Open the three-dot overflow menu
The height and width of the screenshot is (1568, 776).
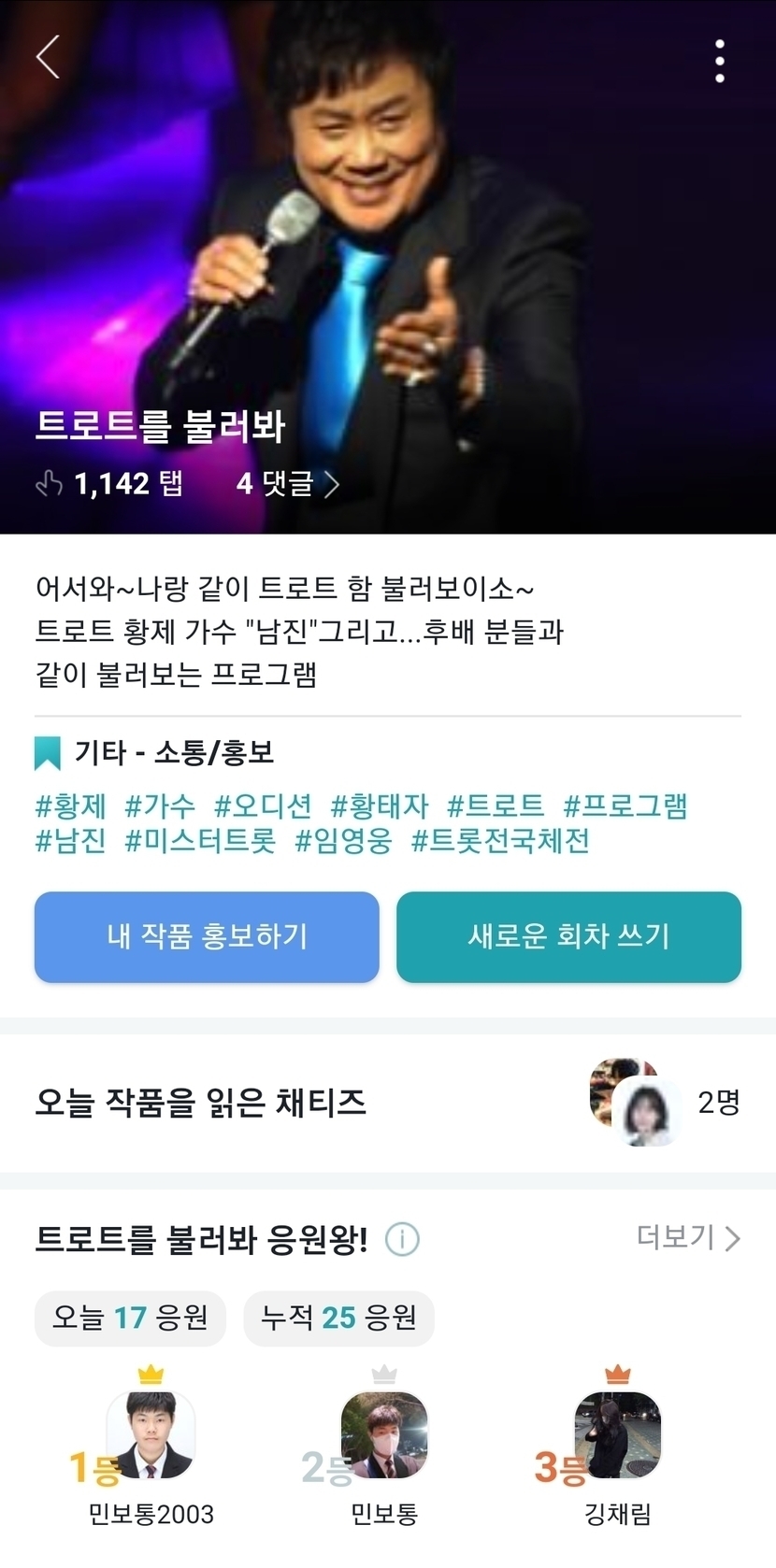[719, 61]
